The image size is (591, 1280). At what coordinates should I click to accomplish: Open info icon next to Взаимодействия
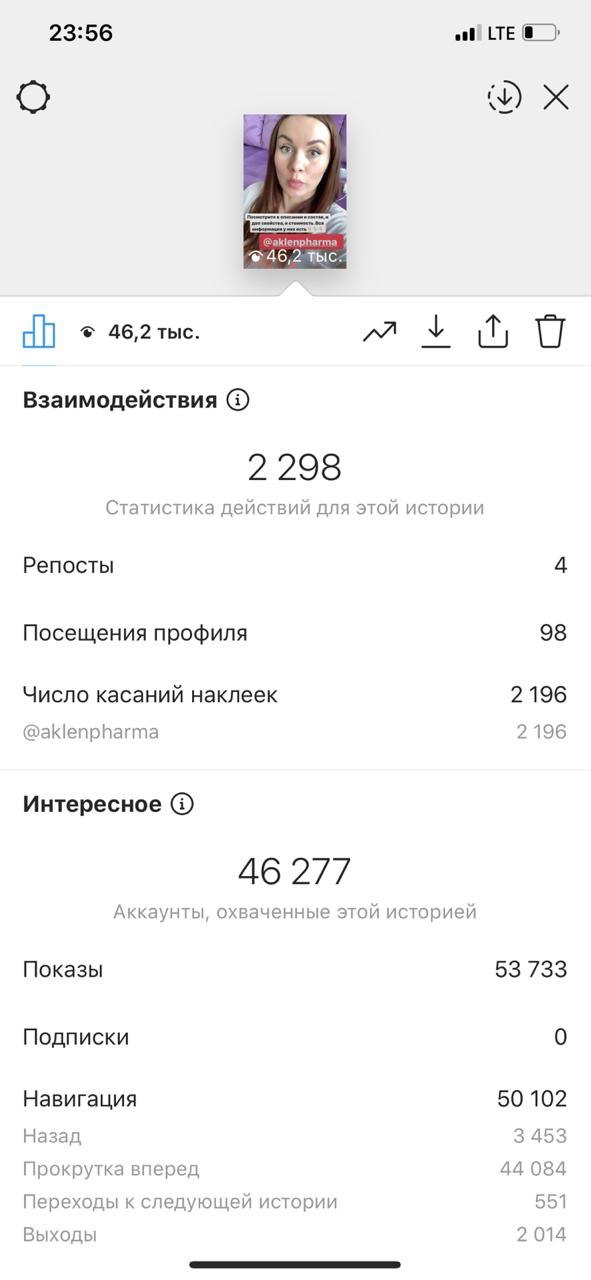pyautogui.click(x=238, y=401)
